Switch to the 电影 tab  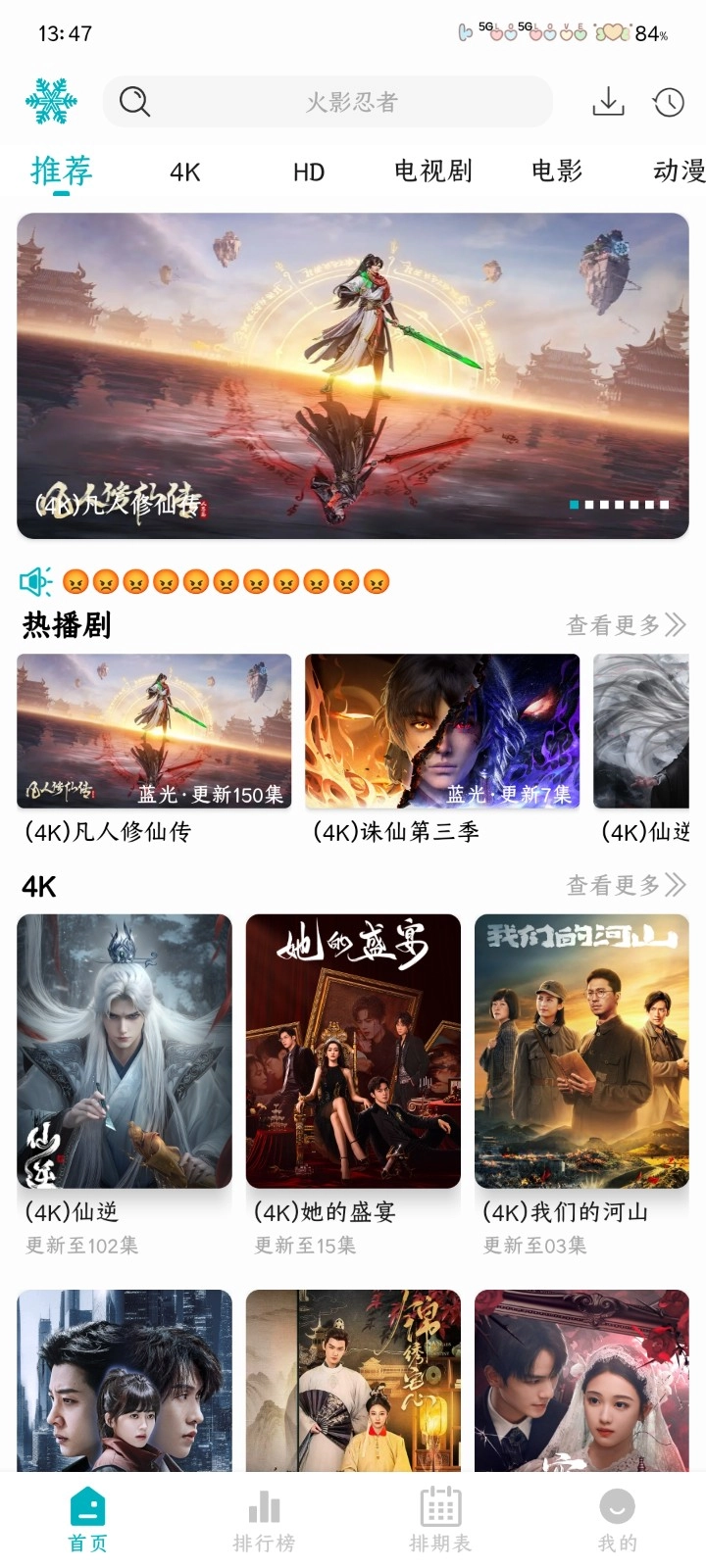tap(556, 171)
